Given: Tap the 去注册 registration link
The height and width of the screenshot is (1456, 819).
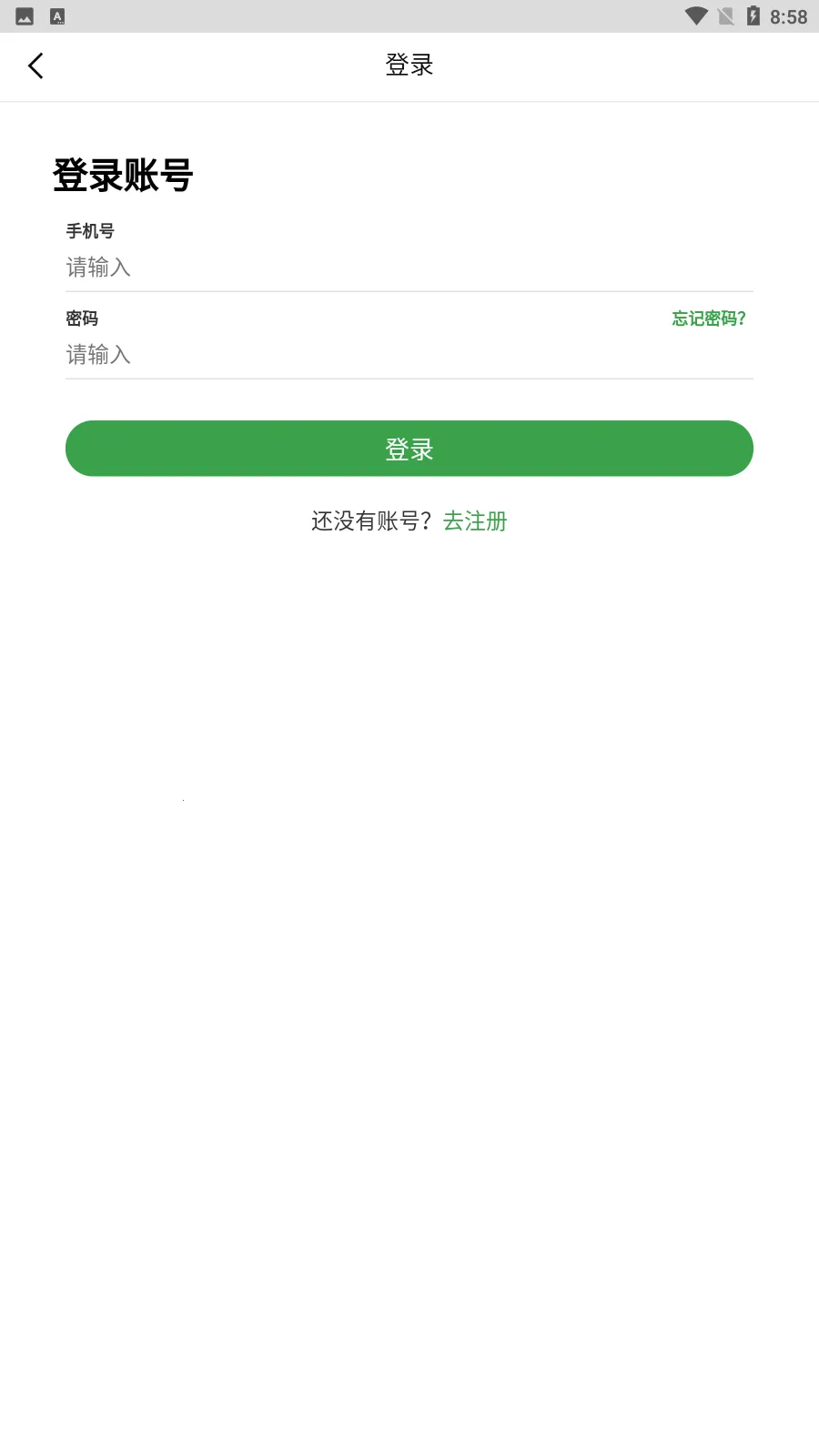Looking at the screenshot, I should pos(475,521).
